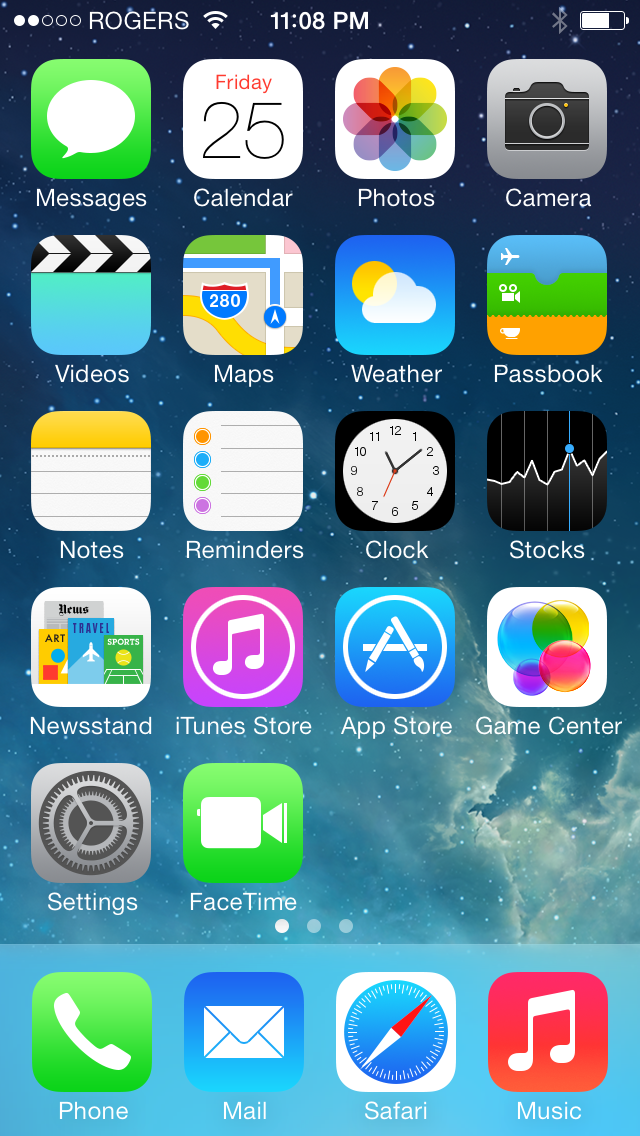
Task: Open Maps
Action: (243, 295)
